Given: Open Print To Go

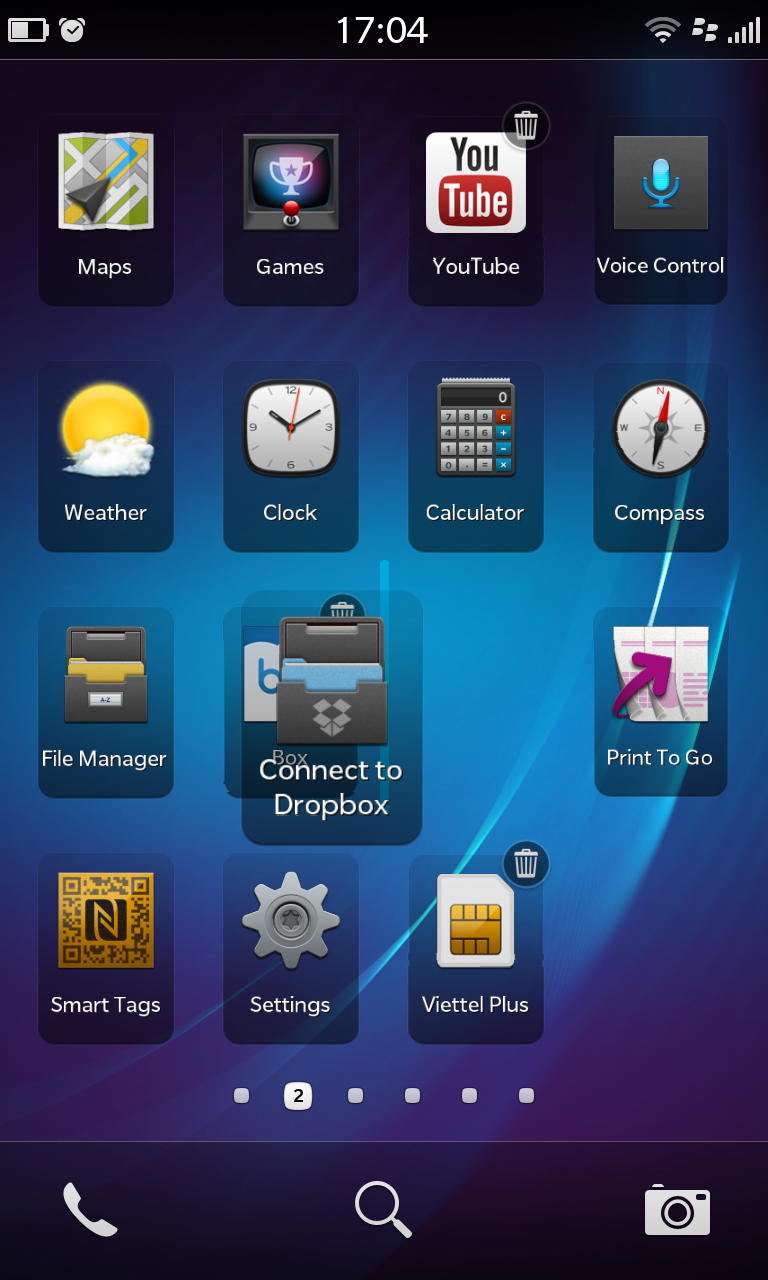Looking at the screenshot, I should [661, 702].
